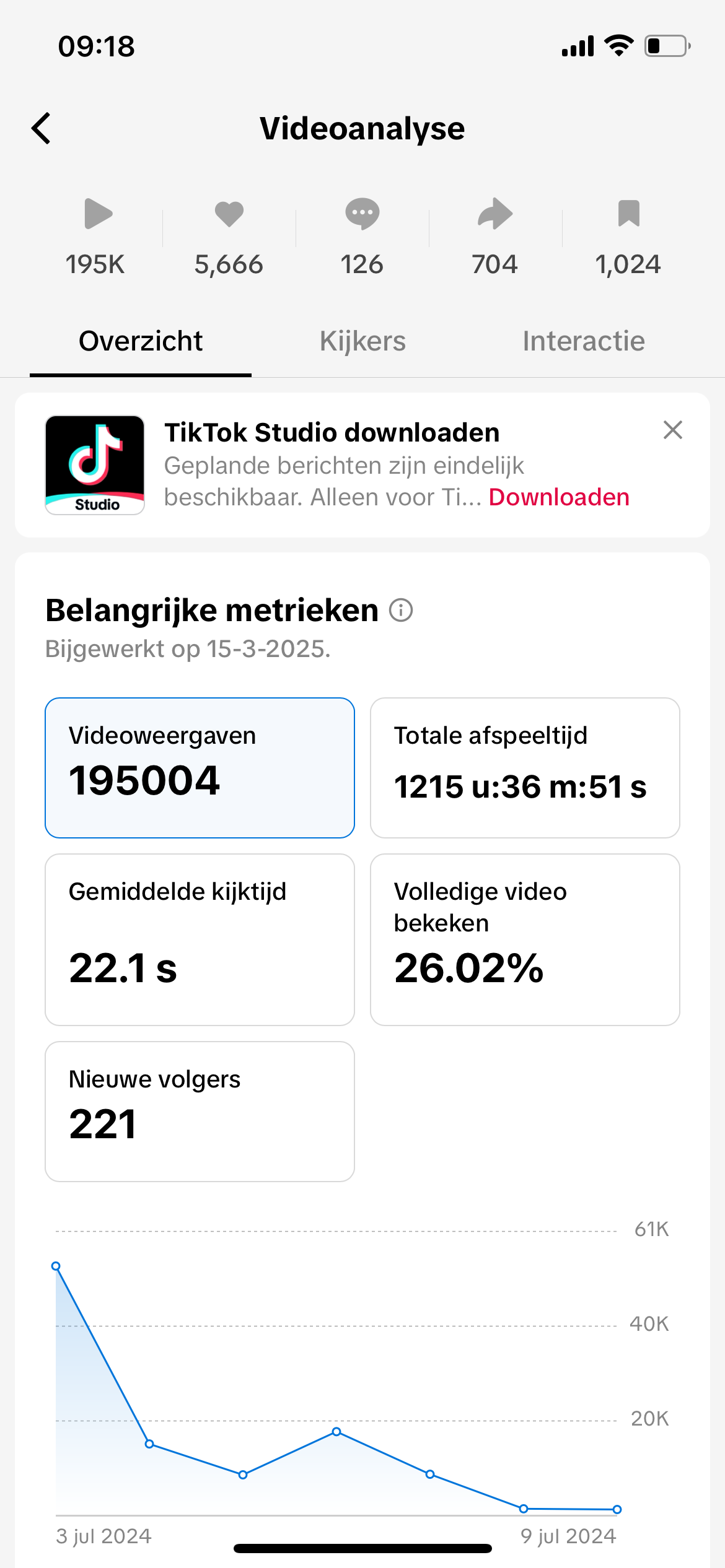Tap the Downloaden link
The image size is (725, 1568).
coord(559,497)
